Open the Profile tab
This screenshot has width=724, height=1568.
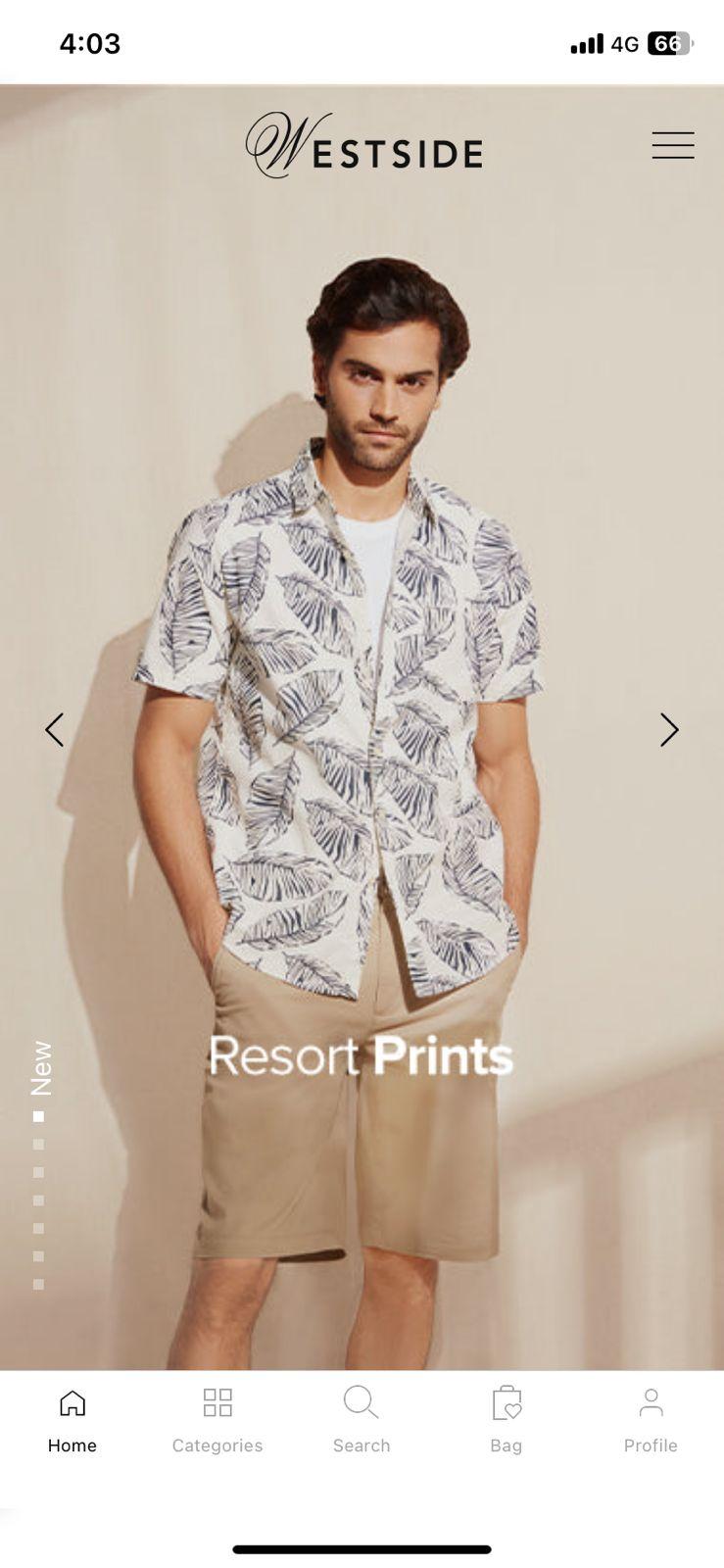[651, 1419]
